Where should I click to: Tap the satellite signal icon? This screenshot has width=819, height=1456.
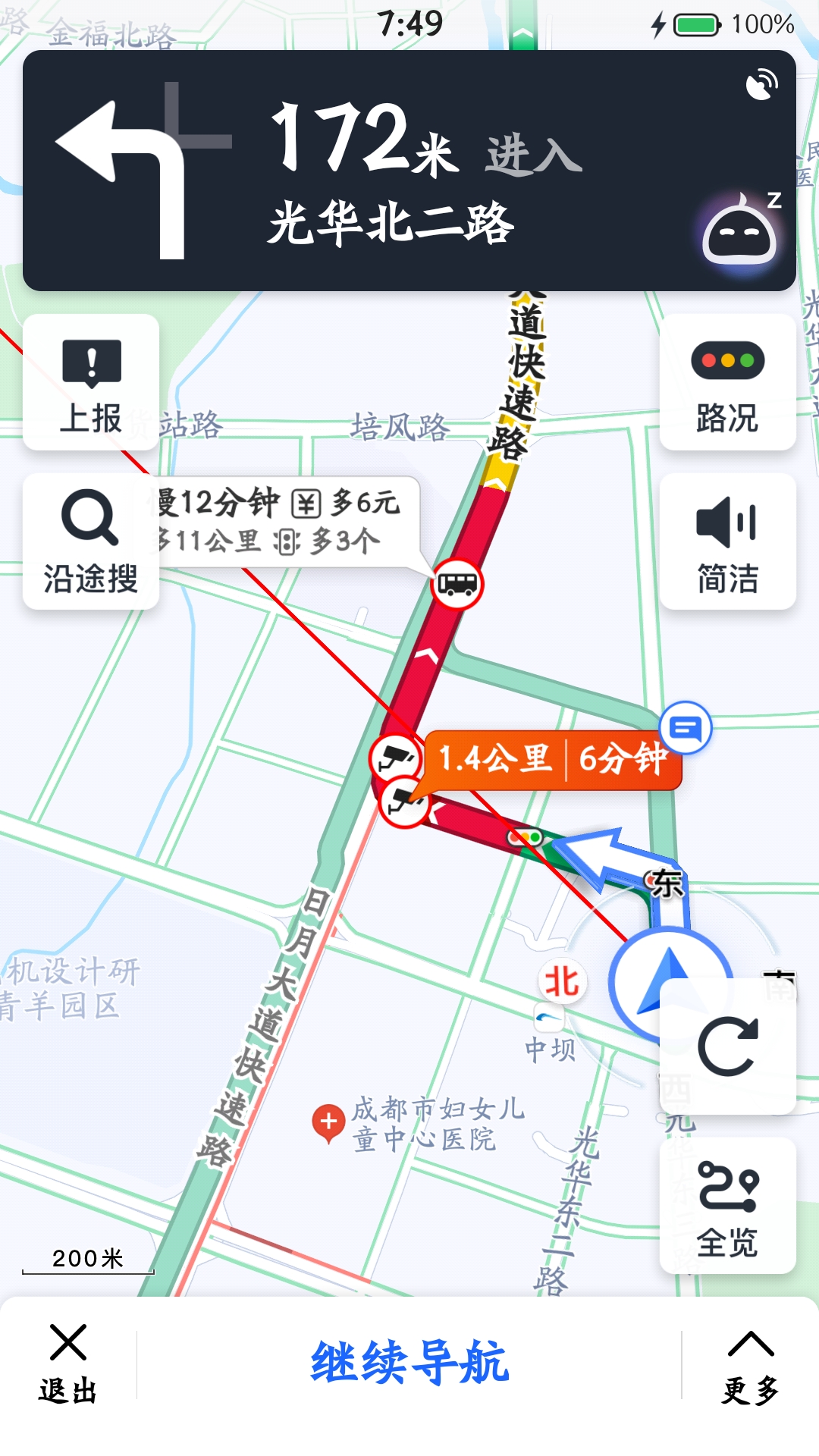[x=761, y=85]
